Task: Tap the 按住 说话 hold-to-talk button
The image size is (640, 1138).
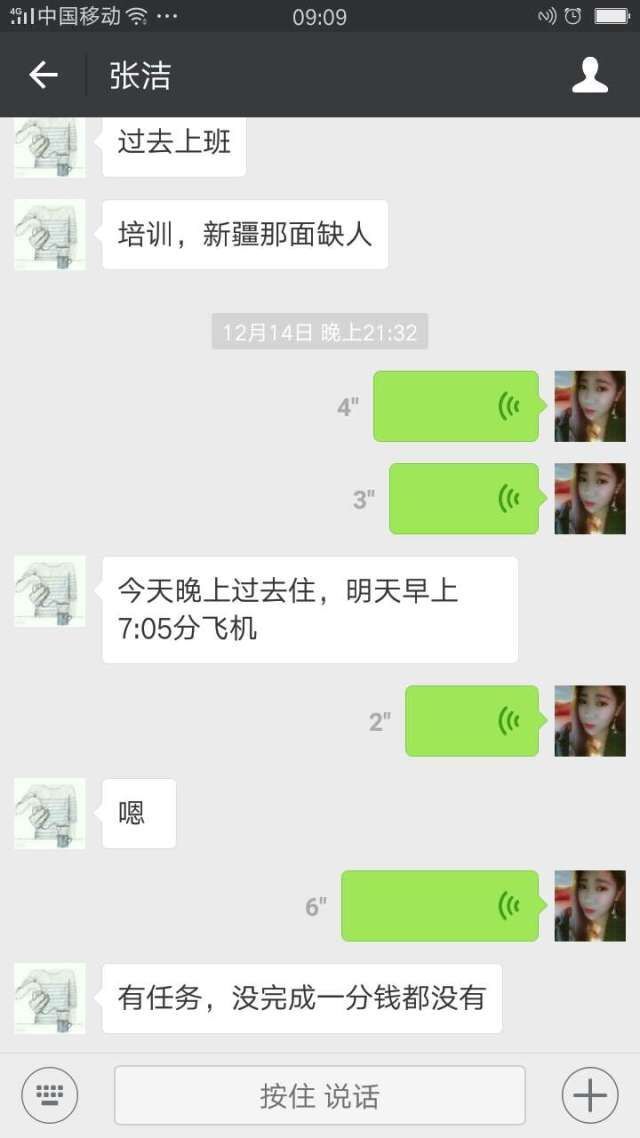Action: 320,1095
